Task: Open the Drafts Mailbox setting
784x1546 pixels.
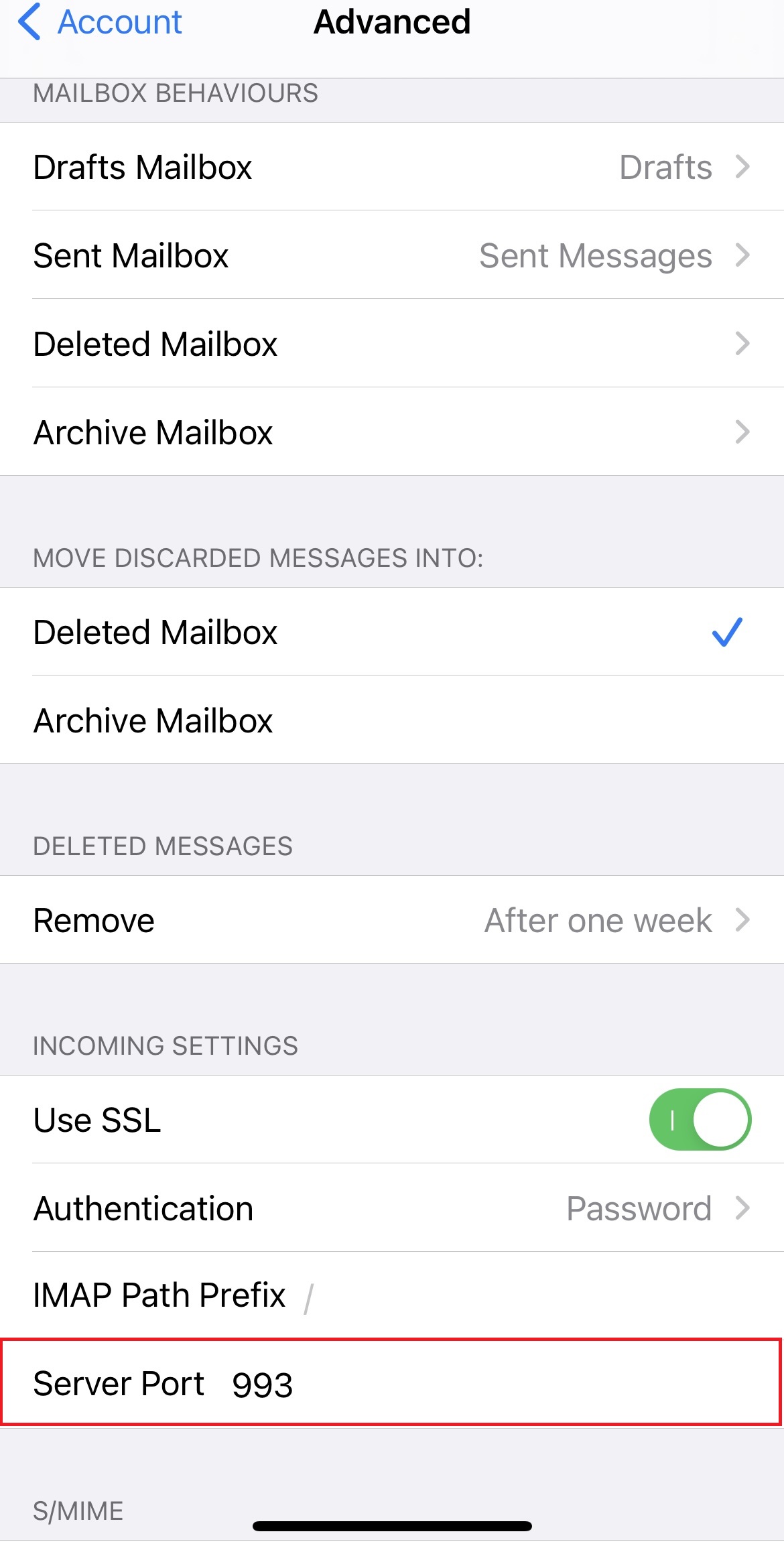Action: coord(392,167)
